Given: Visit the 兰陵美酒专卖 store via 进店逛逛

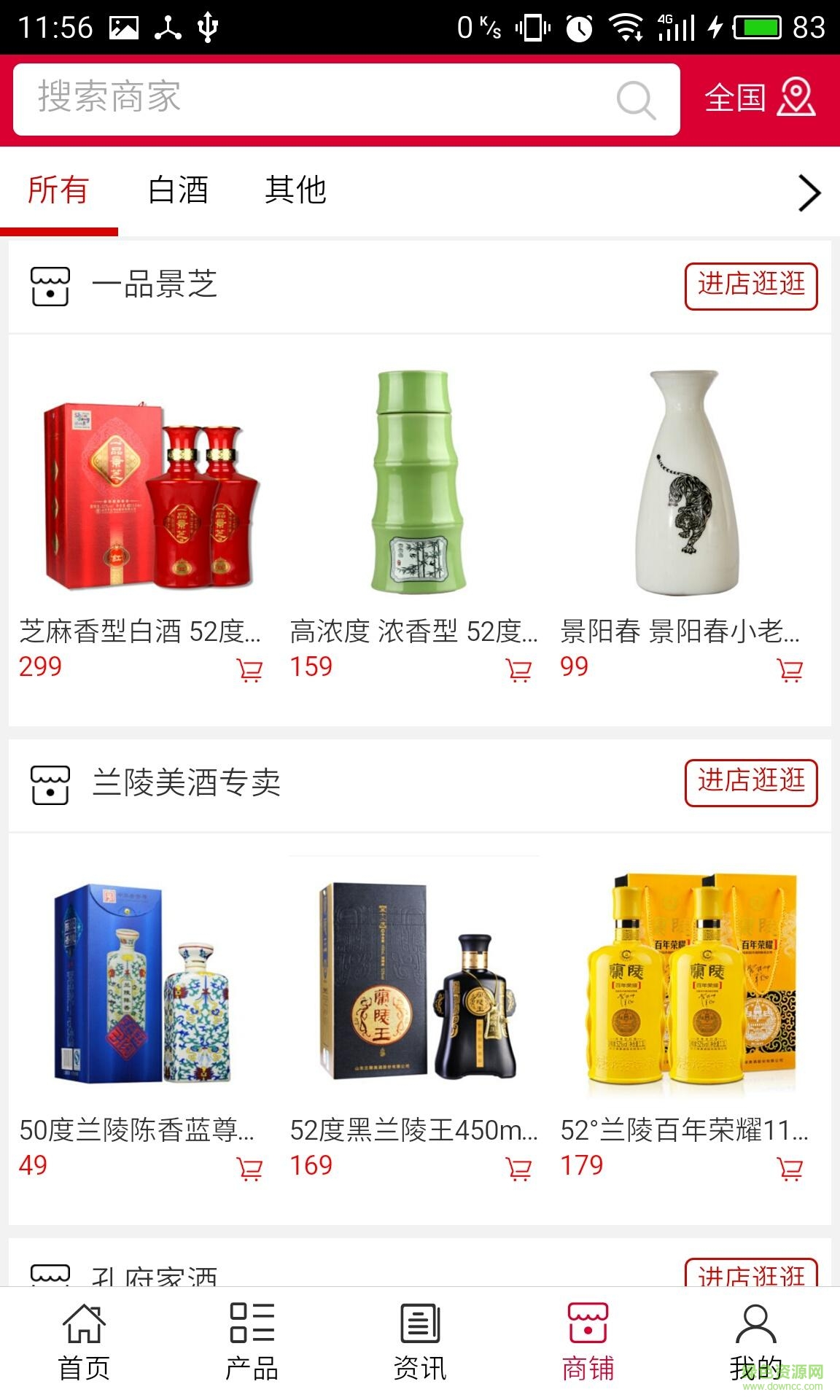Looking at the screenshot, I should point(750,782).
